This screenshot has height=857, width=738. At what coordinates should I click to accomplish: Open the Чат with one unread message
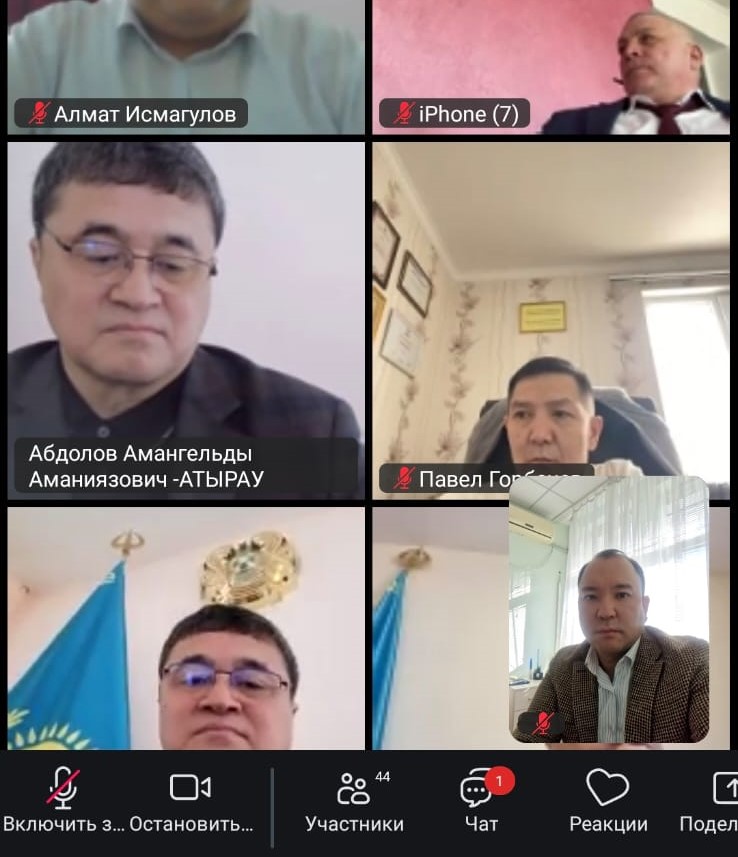pyautogui.click(x=480, y=800)
